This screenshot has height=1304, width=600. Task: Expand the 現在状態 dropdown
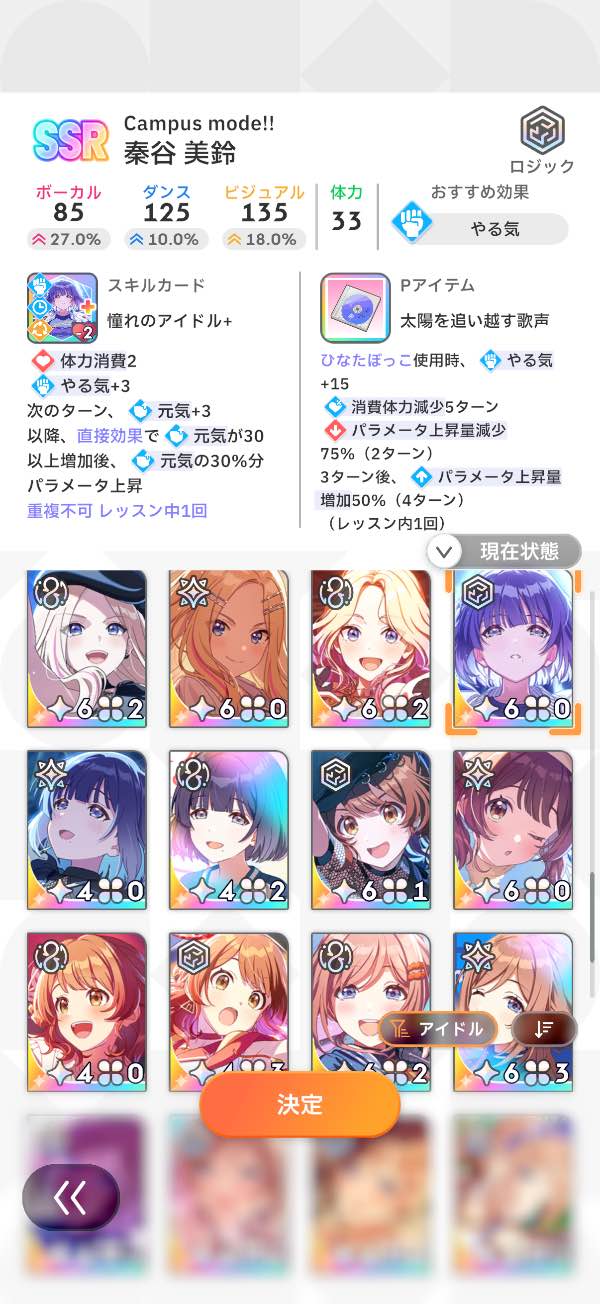coord(505,551)
